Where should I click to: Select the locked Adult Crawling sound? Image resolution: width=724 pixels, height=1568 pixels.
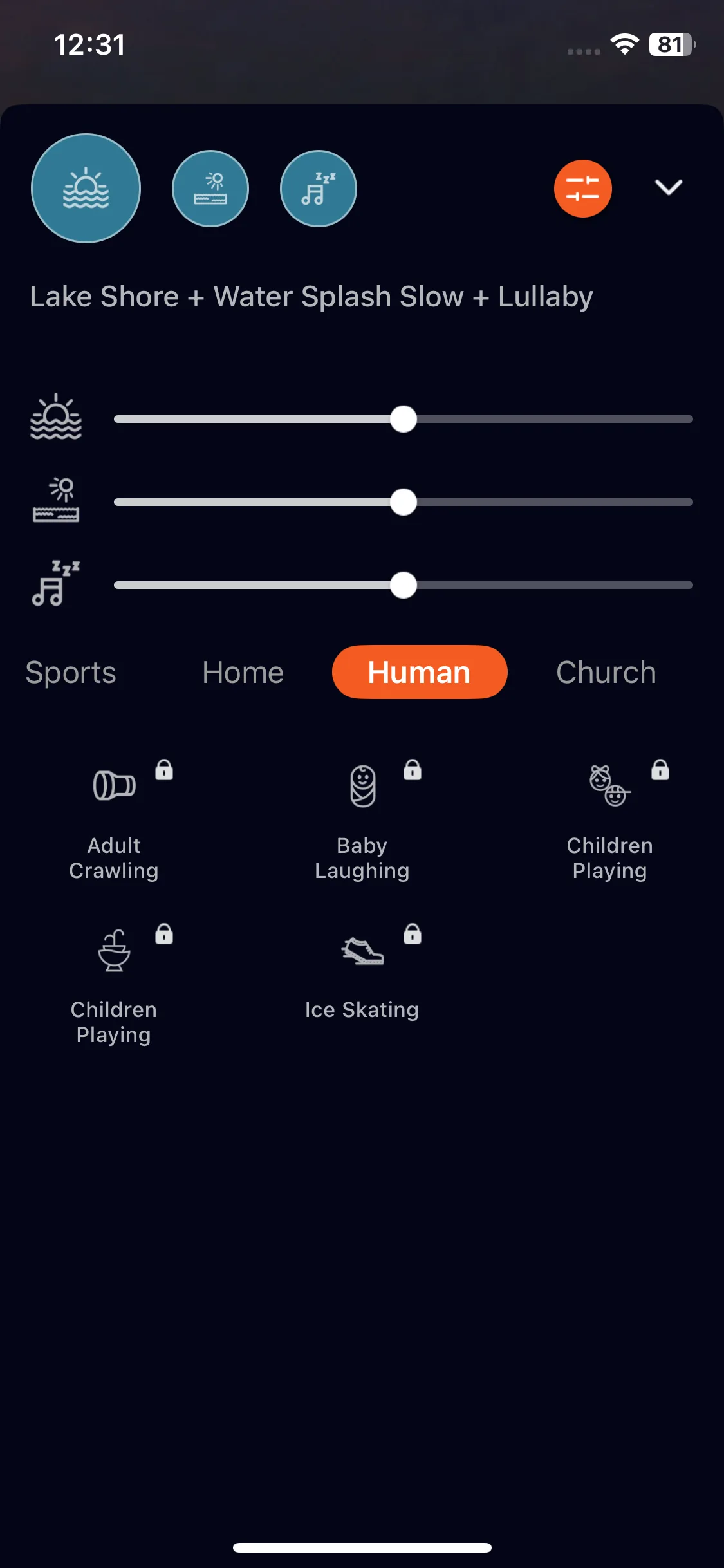pyautogui.click(x=114, y=817)
